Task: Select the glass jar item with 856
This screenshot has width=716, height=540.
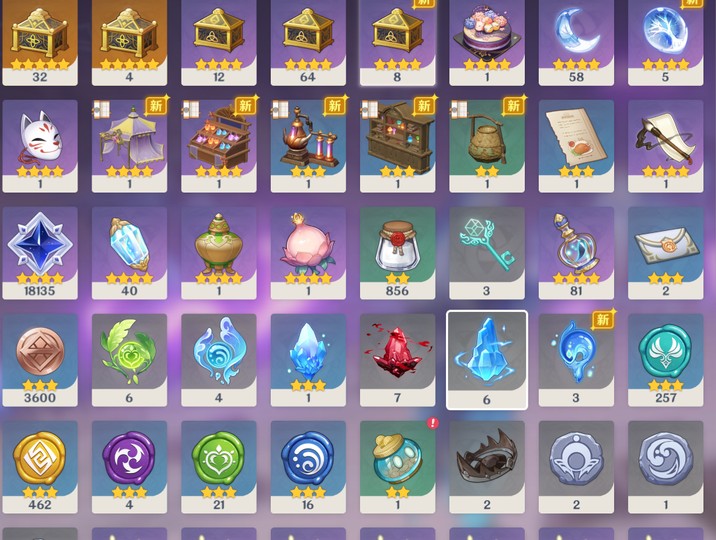Action: click(x=398, y=250)
